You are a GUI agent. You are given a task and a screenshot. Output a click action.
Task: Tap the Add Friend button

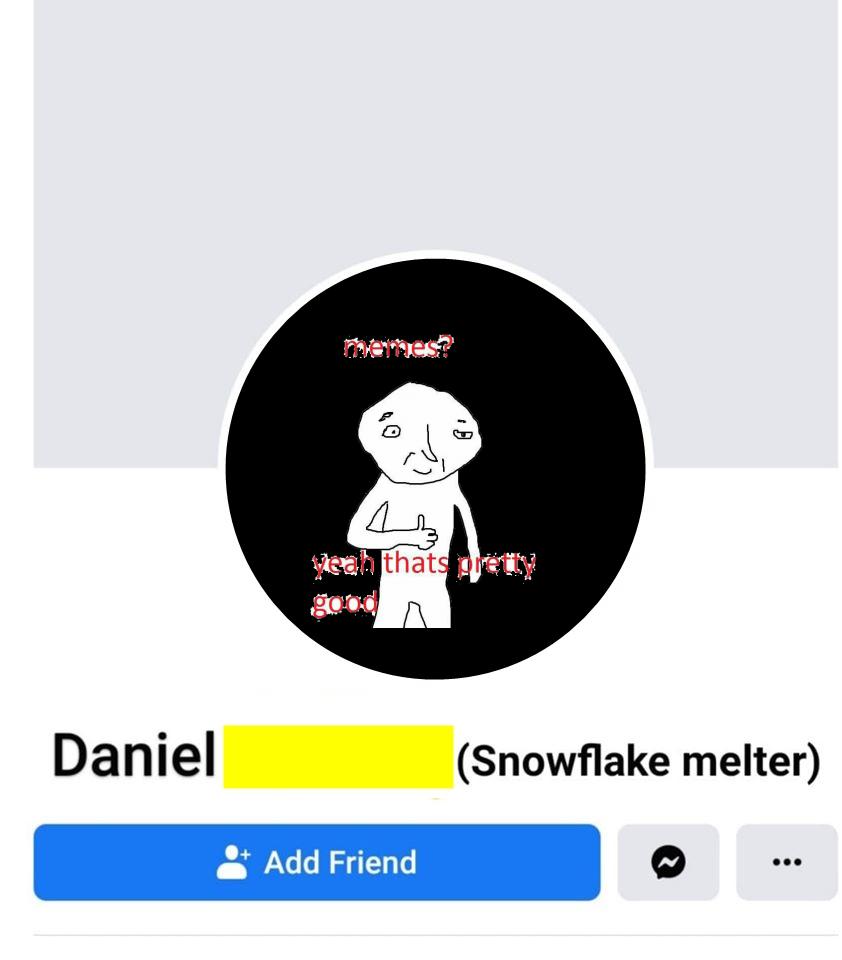click(x=316, y=862)
